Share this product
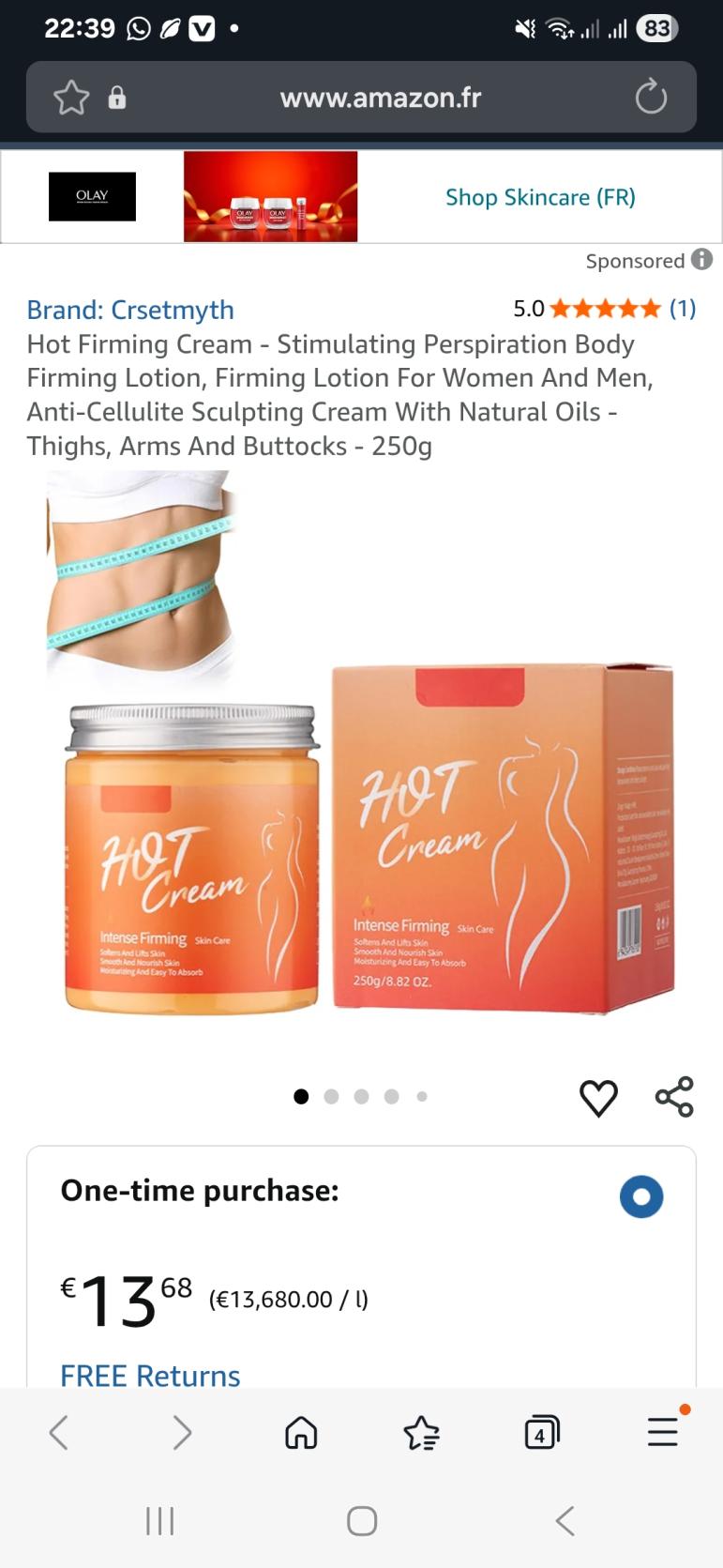 tap(674, 1097)
